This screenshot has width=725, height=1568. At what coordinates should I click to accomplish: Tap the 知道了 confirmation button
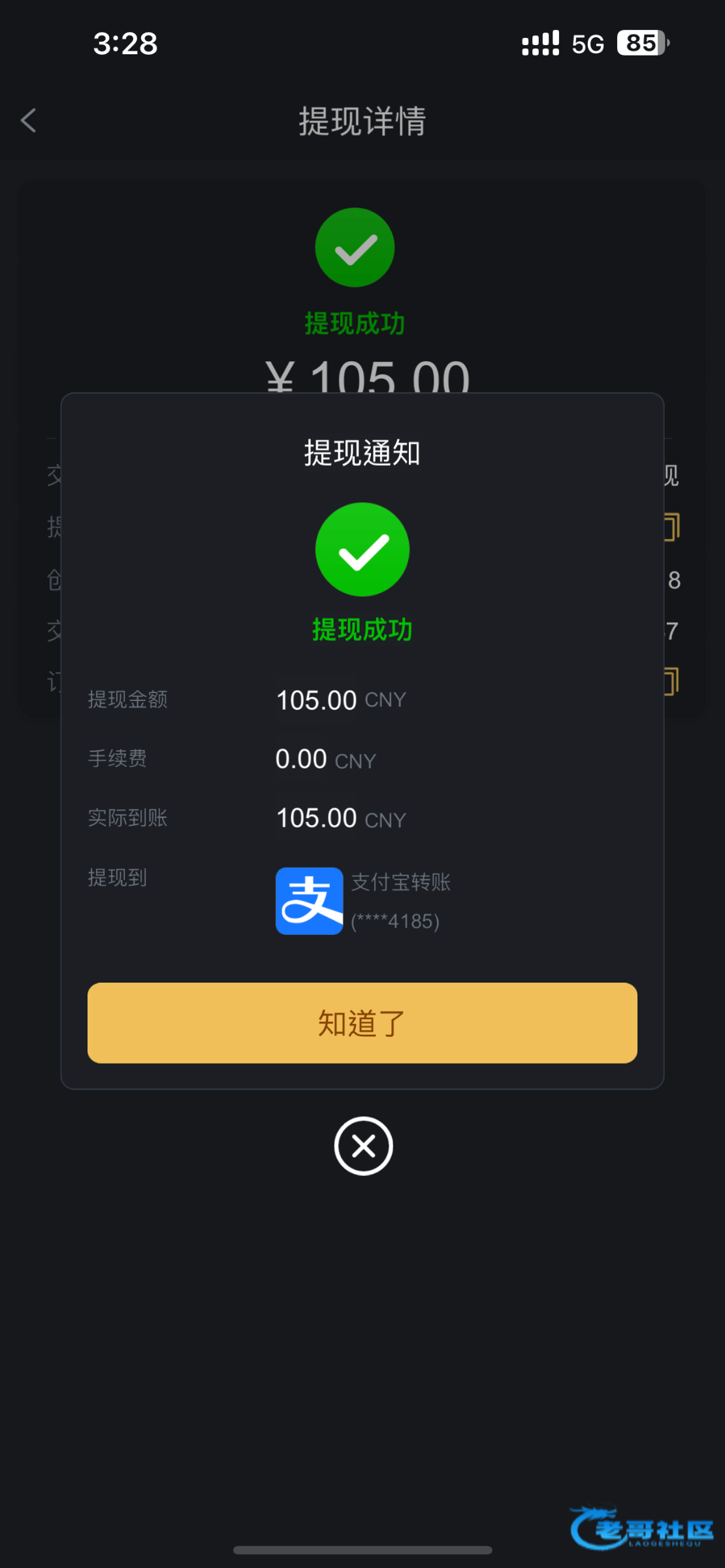coord(362,1022)
